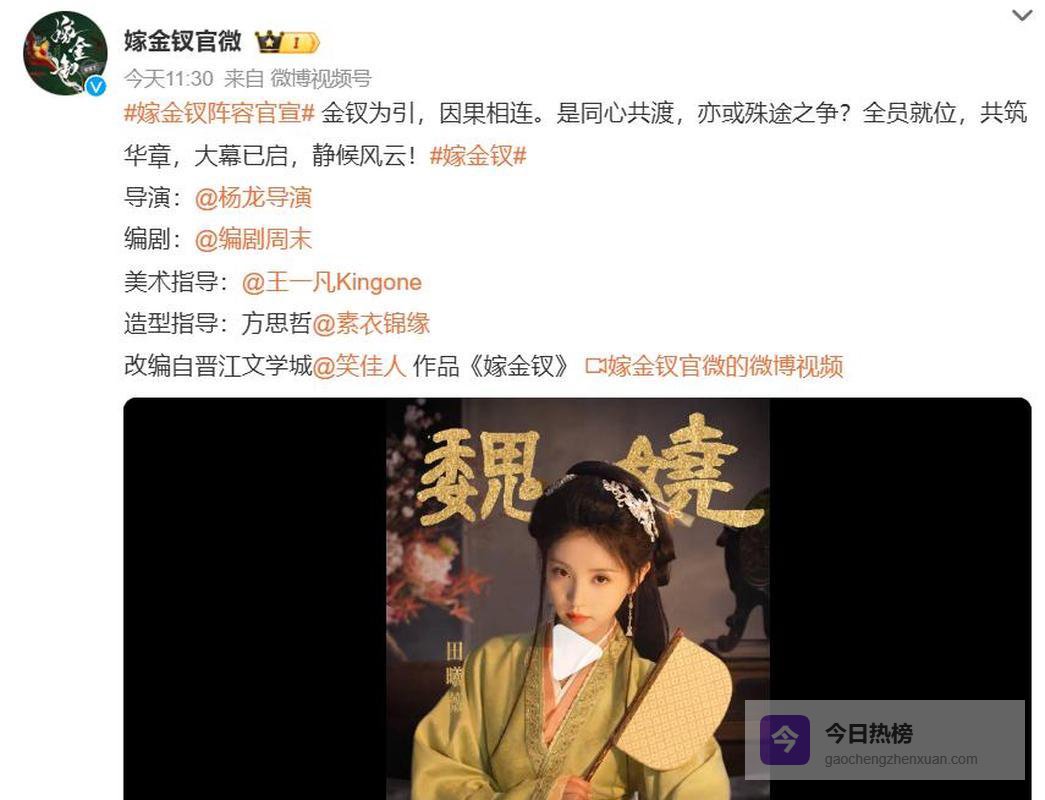Open 嫁金钗官微的微博视频 link
This screenshot has width=1045, height=800.
[x=714, y=366]
